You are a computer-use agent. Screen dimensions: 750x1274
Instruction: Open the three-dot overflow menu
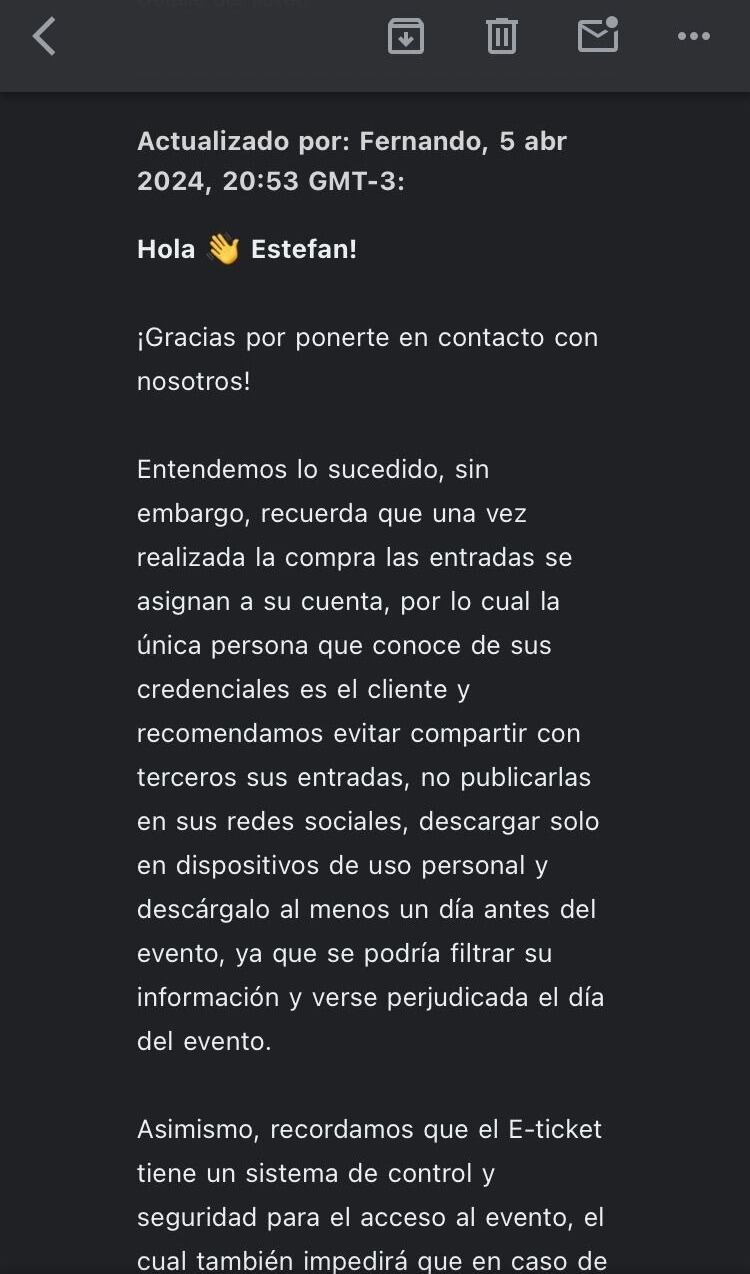pyautogui.click(x=693, y=37)
